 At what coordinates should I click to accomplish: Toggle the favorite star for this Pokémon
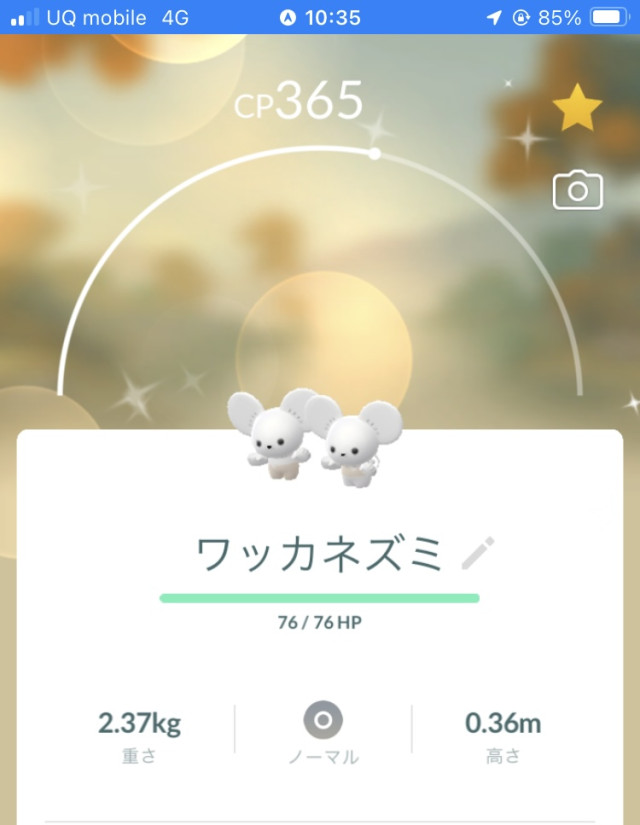point(577,108)
